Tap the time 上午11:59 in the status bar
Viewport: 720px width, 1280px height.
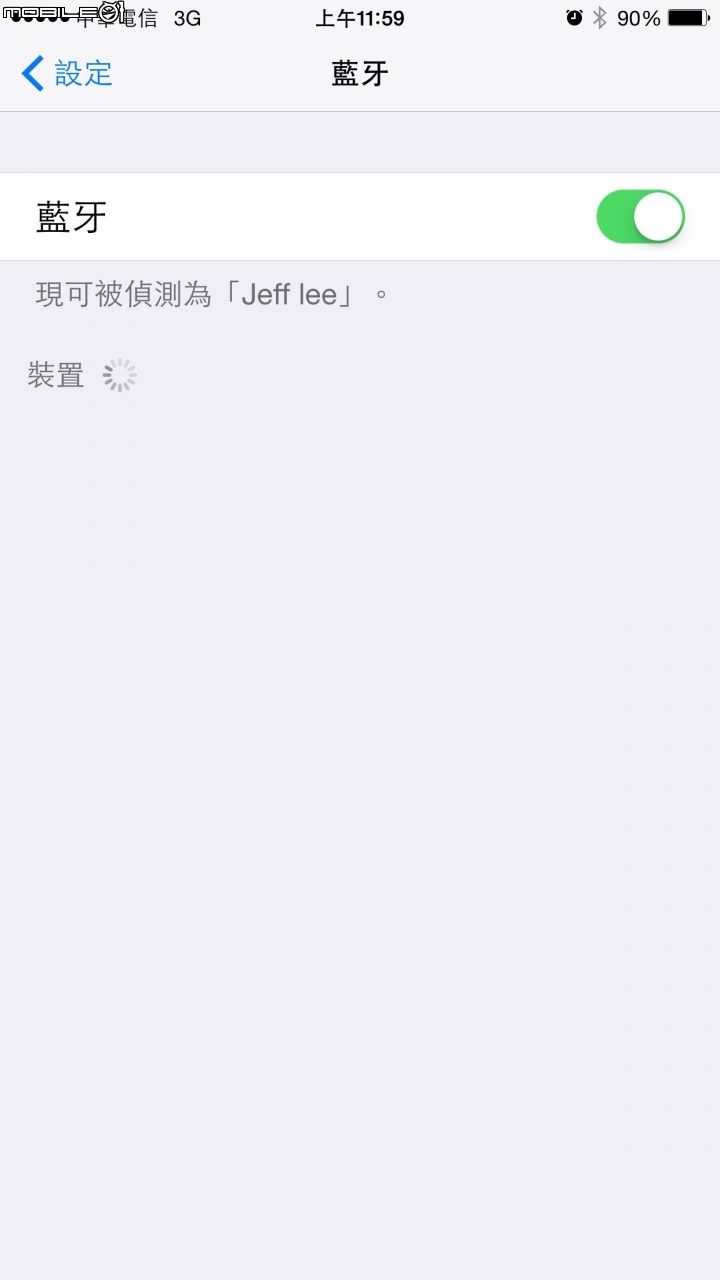[359, 17]
